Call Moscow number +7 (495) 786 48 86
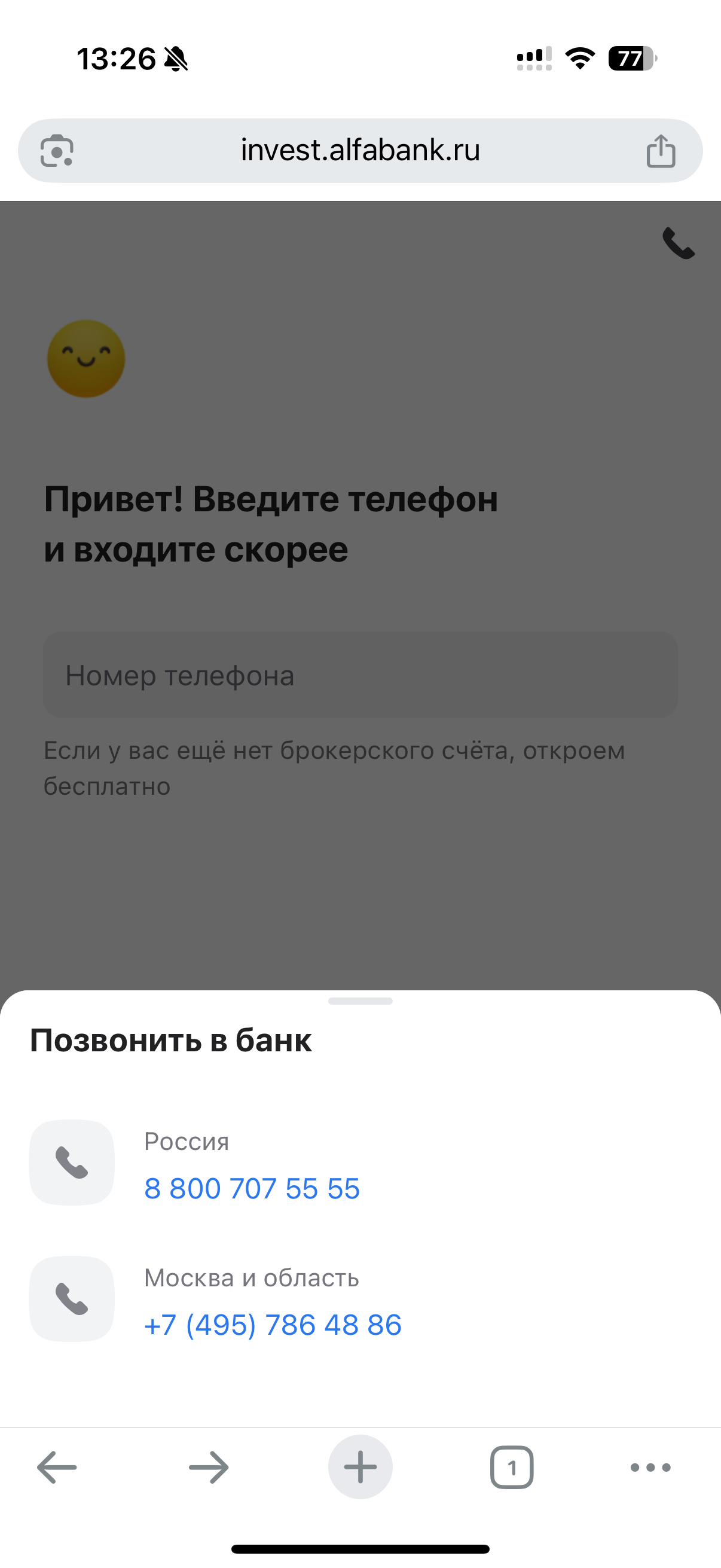Viewport: 721px width, 1568px height. pos(273,1325)
